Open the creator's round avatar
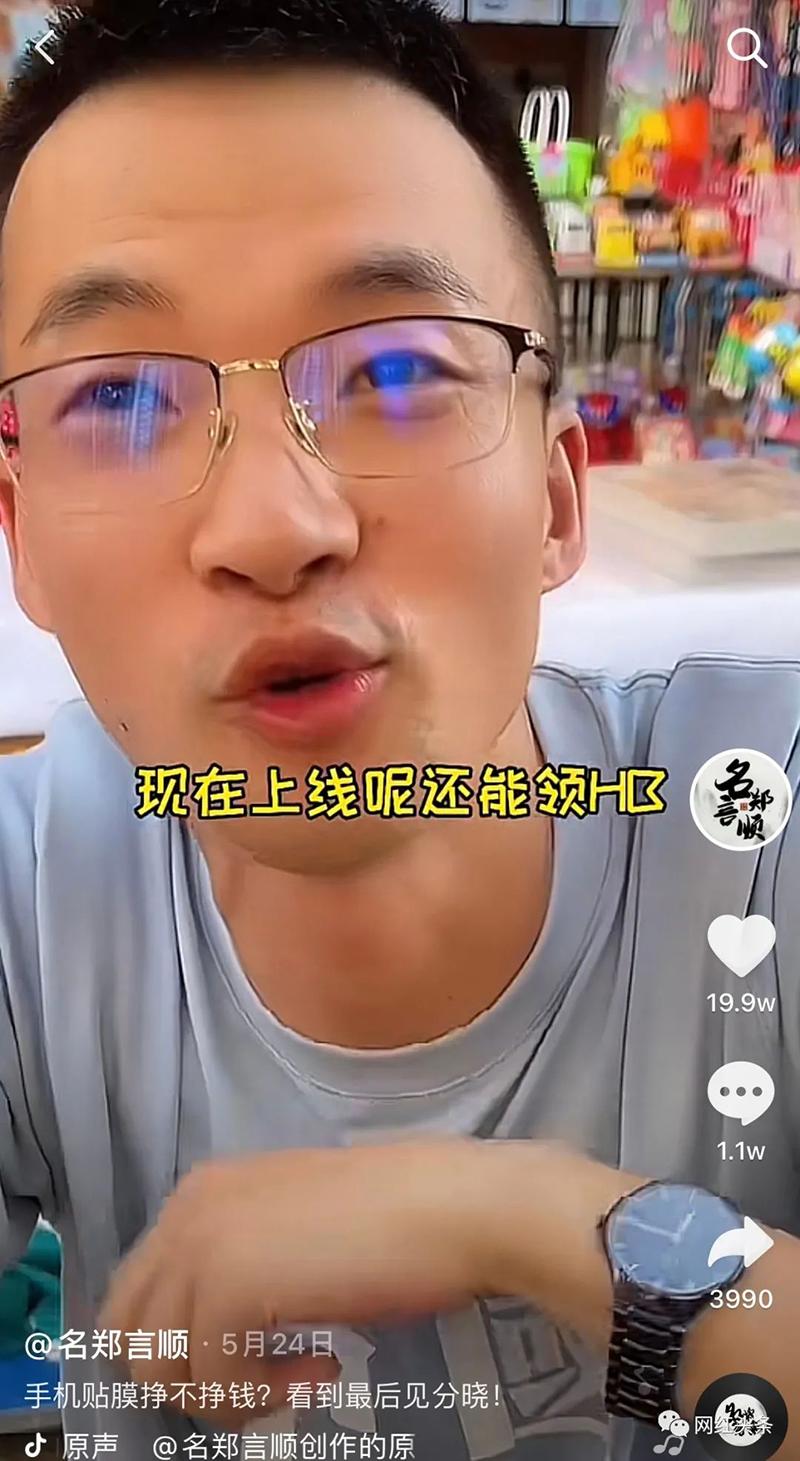Image resolution: width=800 pixels, height=1461 pixels. [x=740, y=799]
